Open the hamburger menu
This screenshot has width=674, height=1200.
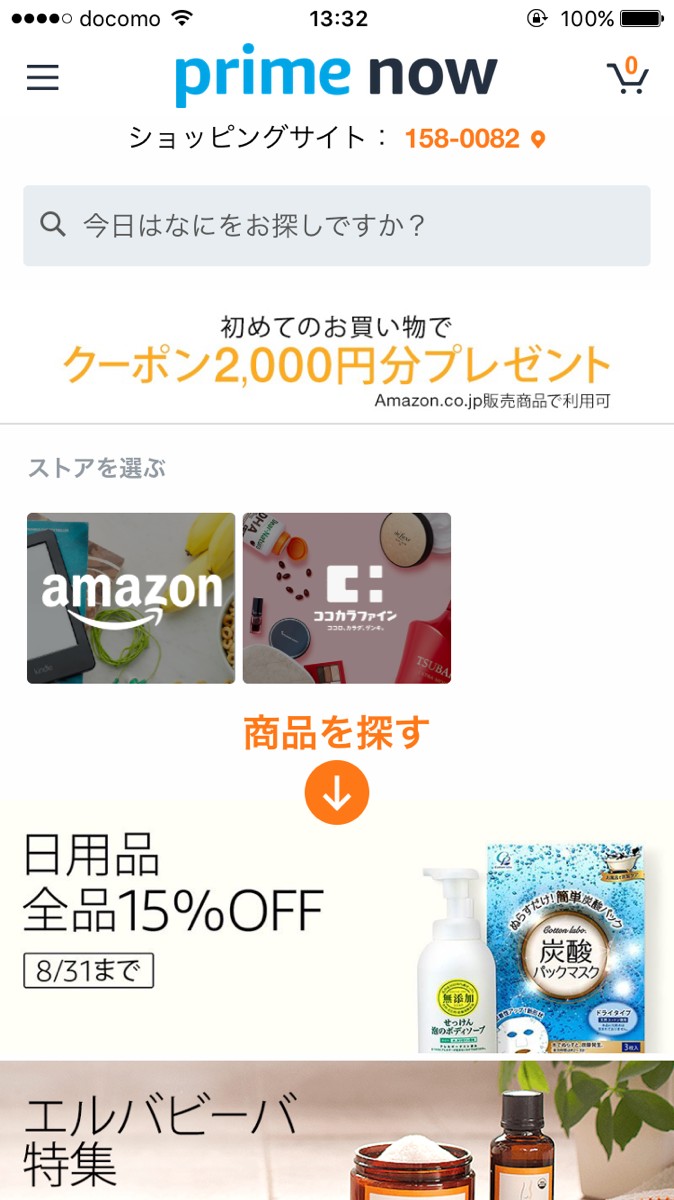(x=42, y=77)
